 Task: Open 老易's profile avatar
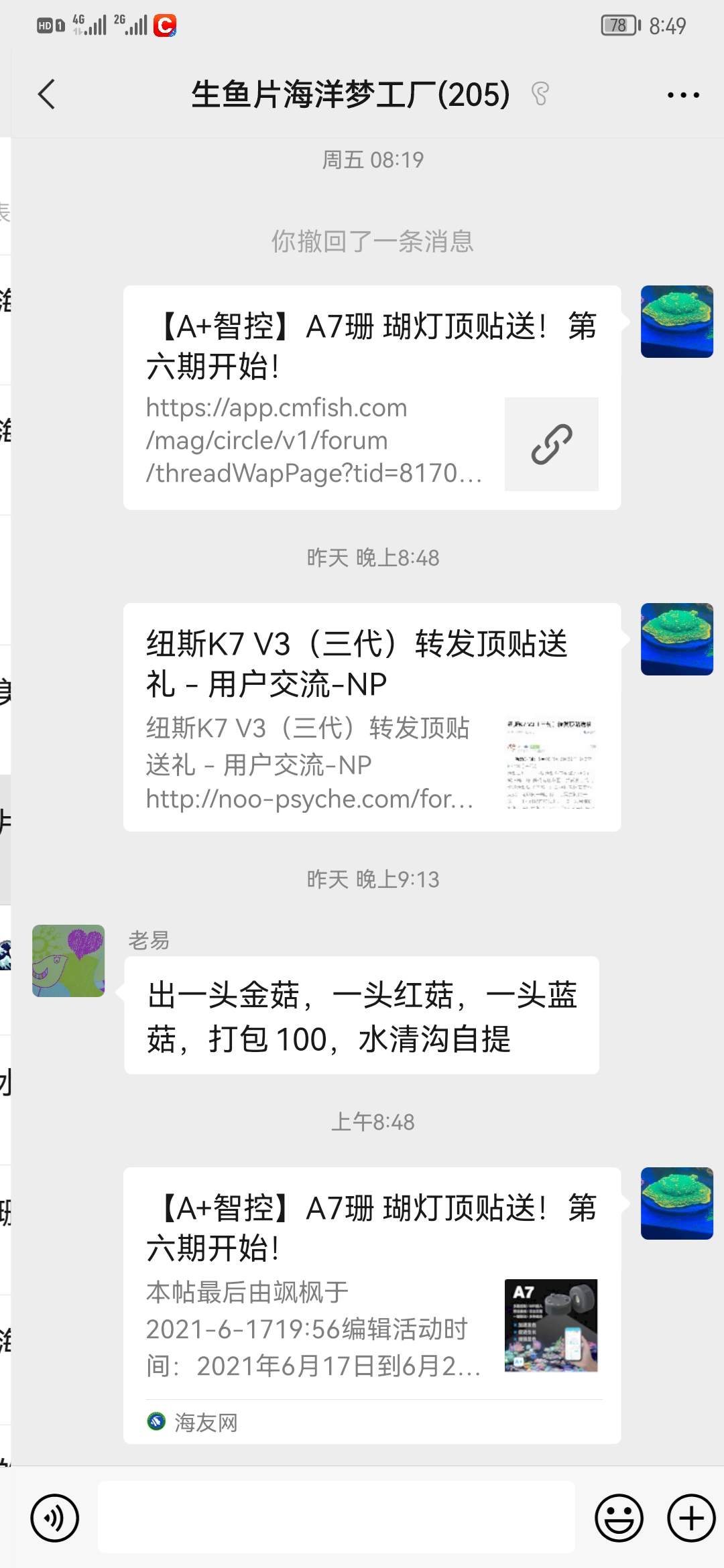pos(68,961)
